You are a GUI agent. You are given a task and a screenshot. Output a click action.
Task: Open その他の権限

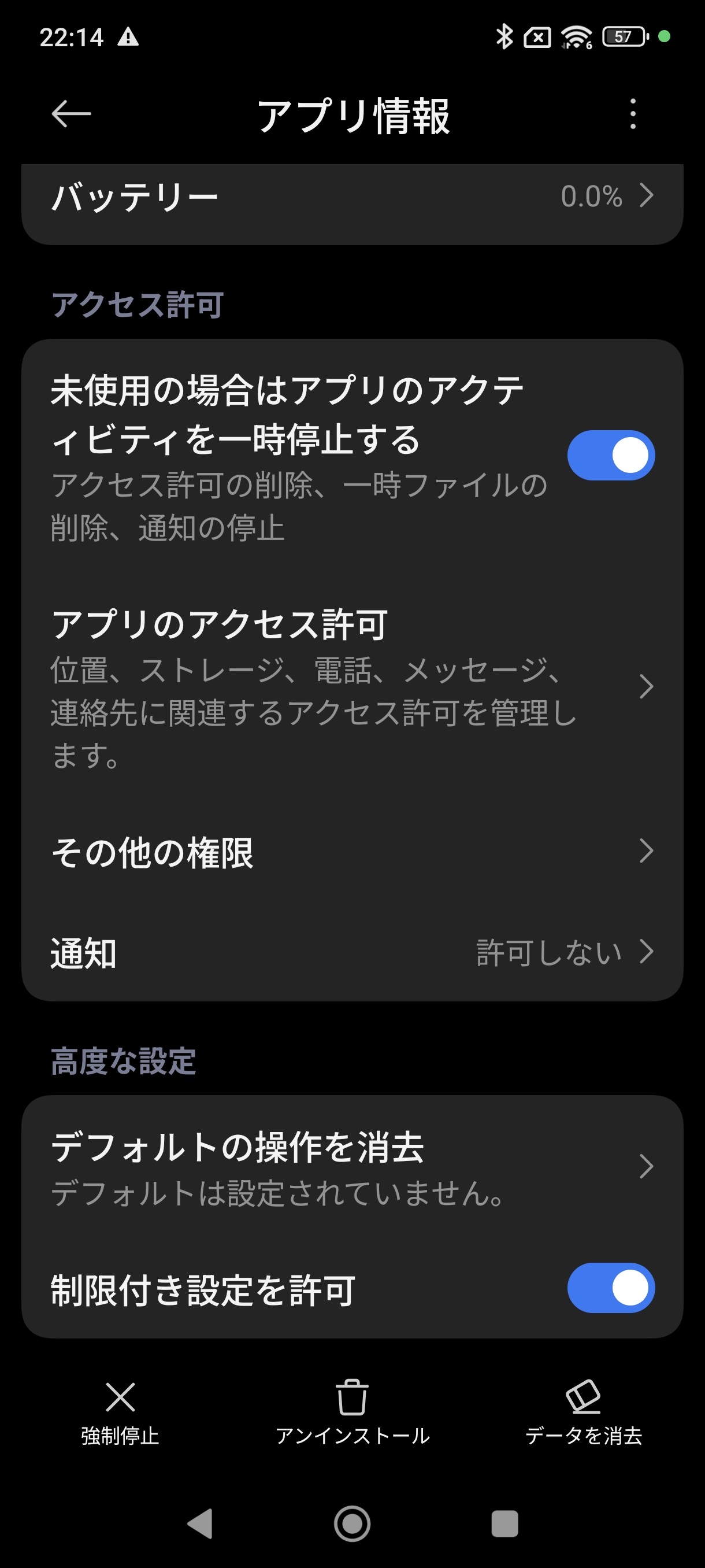click(x=352, y=852)
